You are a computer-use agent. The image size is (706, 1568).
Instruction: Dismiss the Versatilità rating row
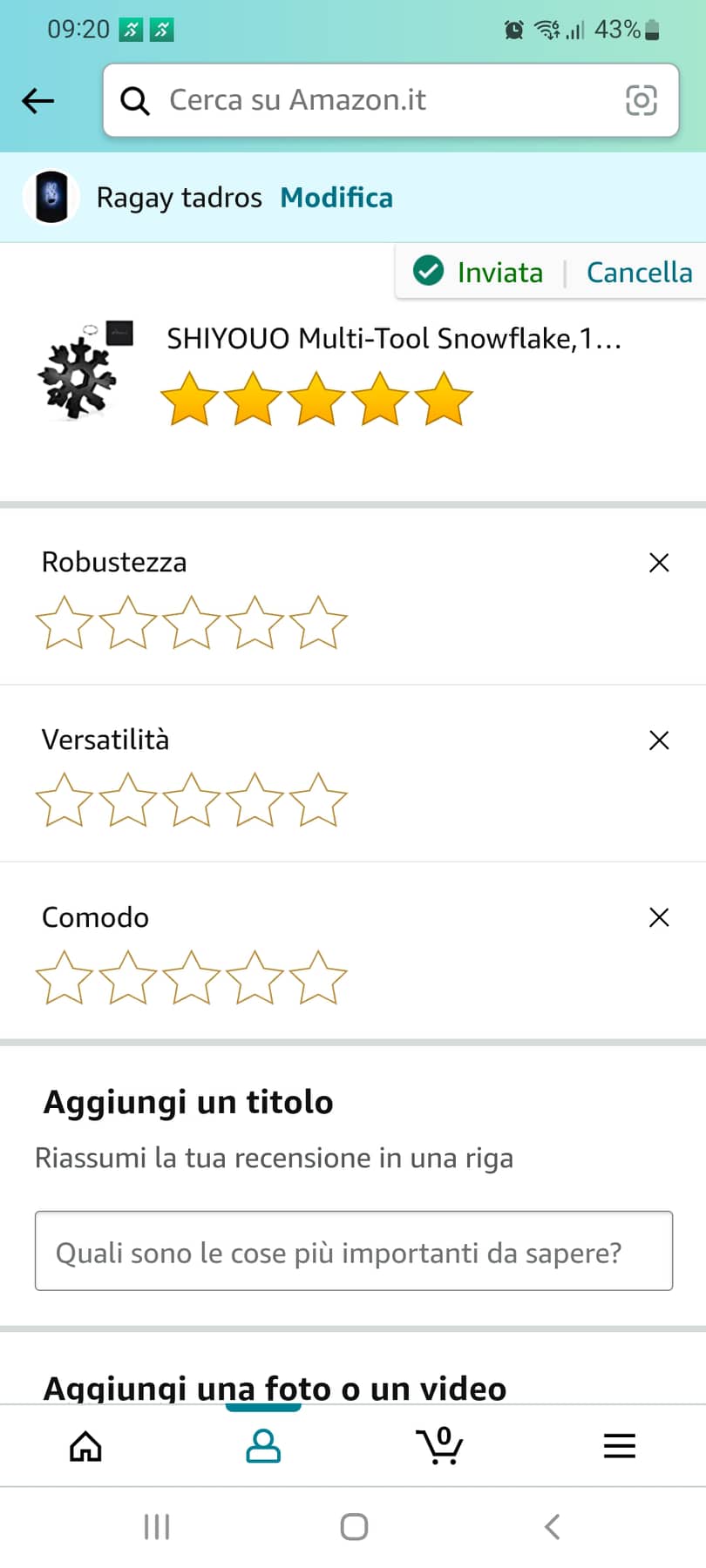click(659, 740)
